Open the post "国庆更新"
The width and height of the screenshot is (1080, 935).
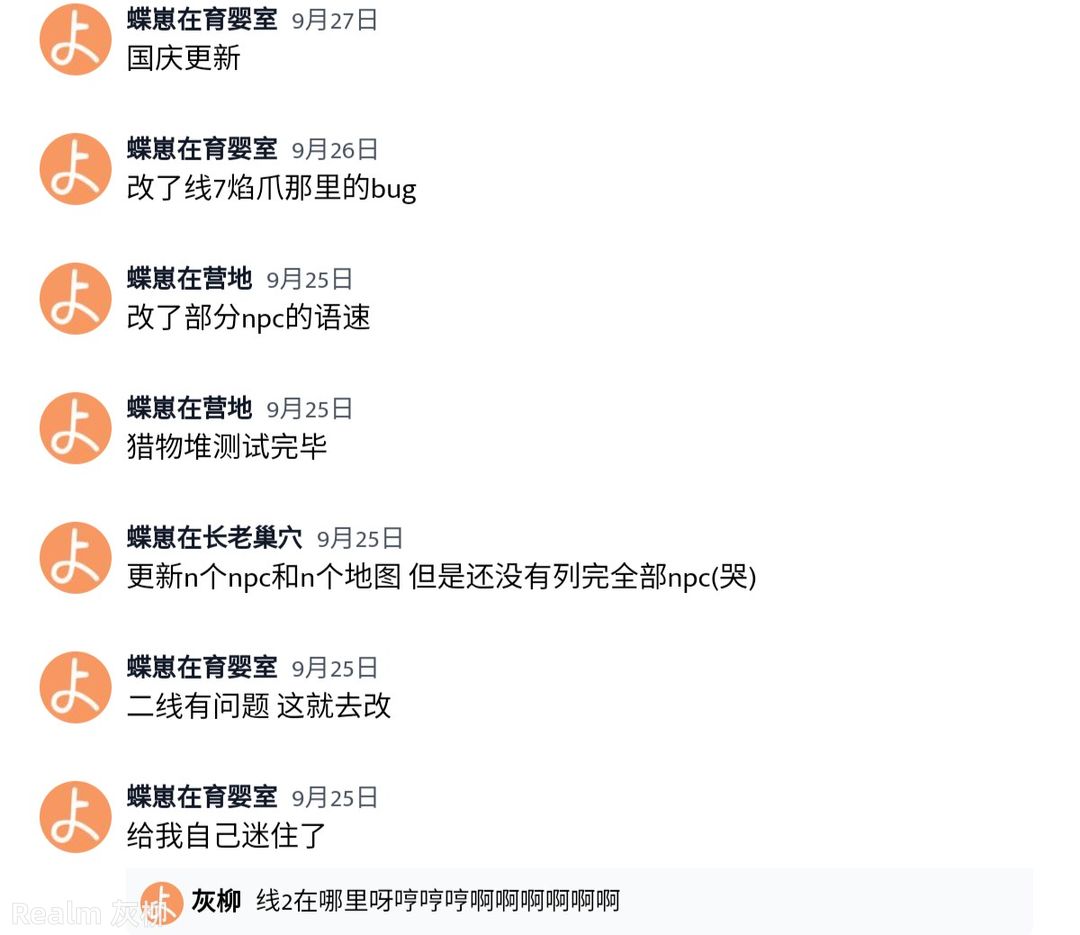[184, 58]
